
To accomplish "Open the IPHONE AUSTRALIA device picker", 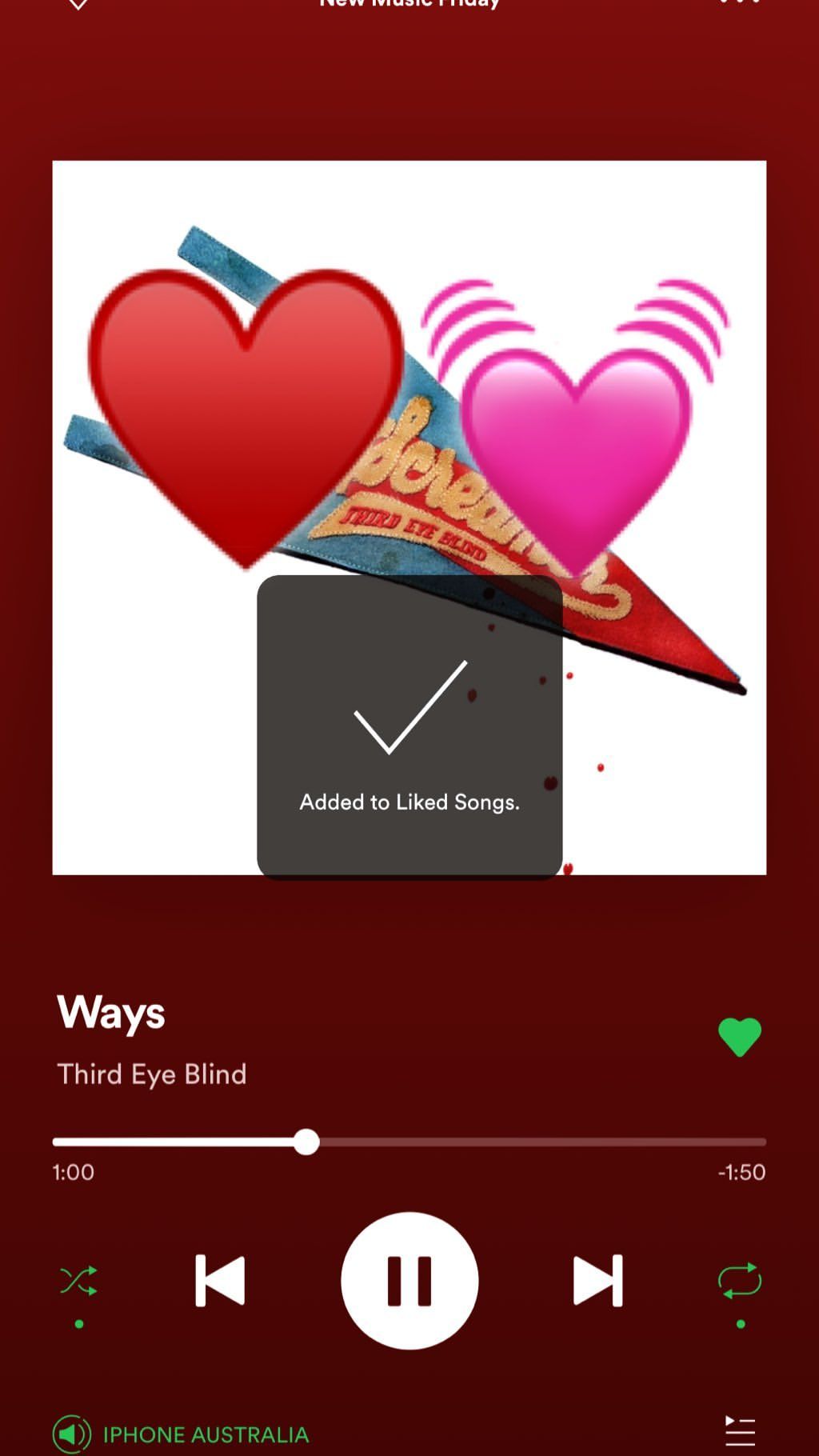I will tap(181, 1434).
